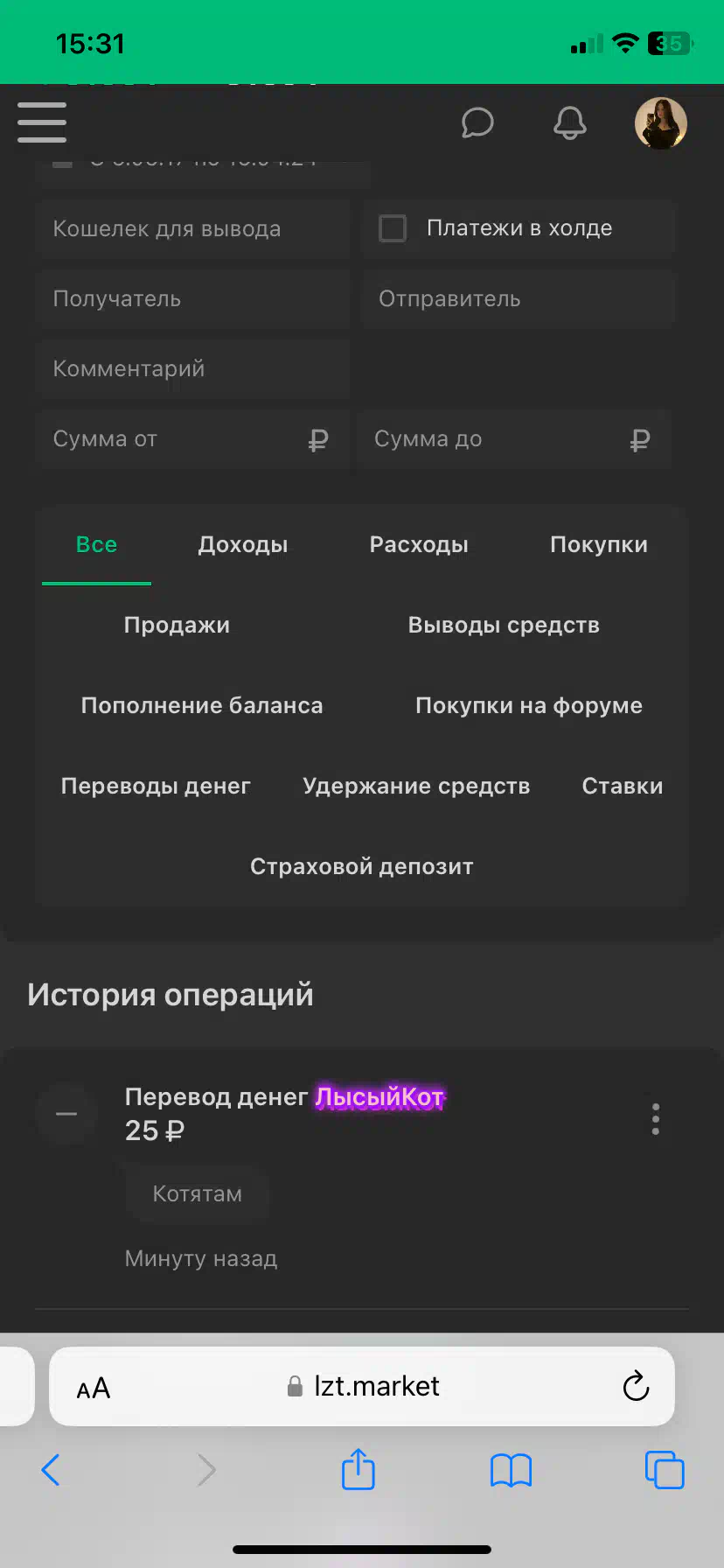Screen dimensions: 724x1568
Task: Tap the profile avatar
Action: (x=661, y=123)
